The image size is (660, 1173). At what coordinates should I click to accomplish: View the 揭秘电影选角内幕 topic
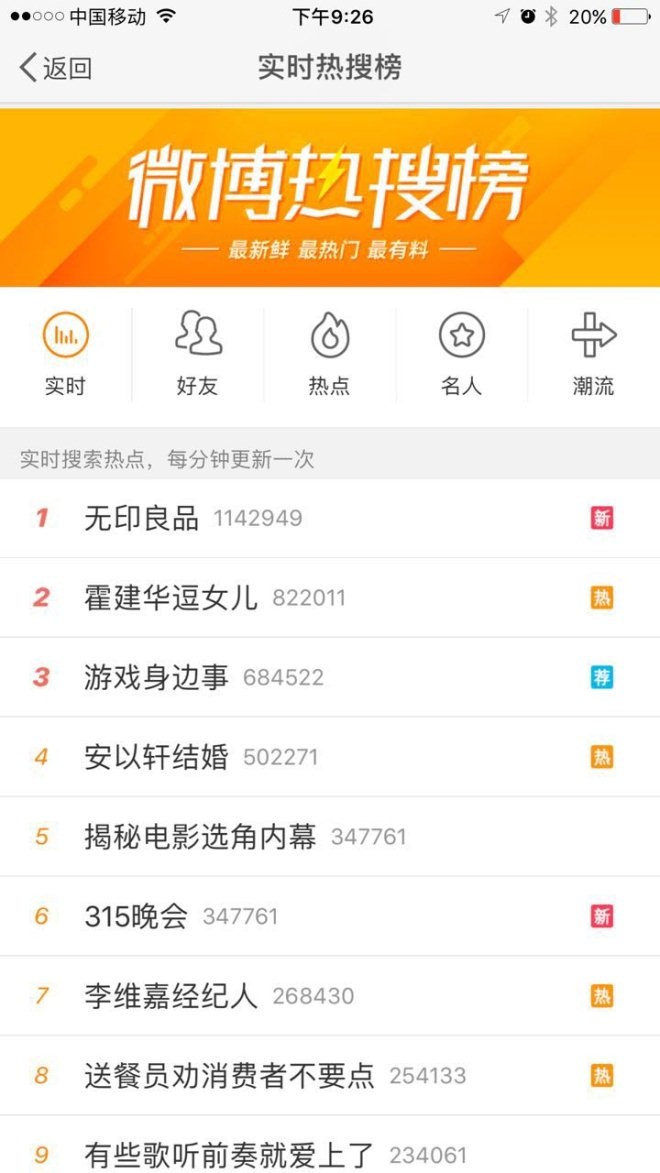point(200,837)
